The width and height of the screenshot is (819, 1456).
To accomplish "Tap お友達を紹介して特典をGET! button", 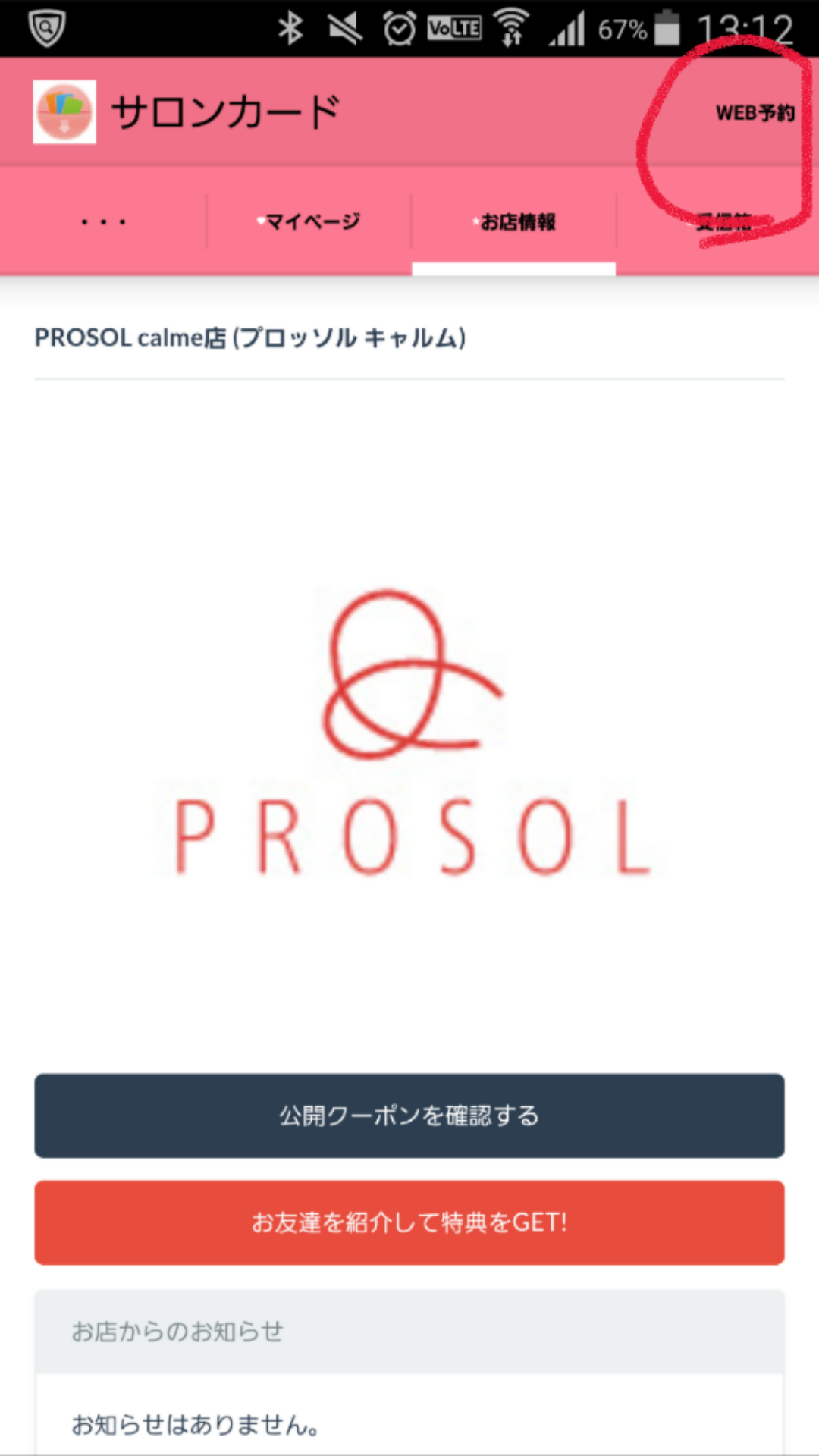I will (x=409, y=1222).
